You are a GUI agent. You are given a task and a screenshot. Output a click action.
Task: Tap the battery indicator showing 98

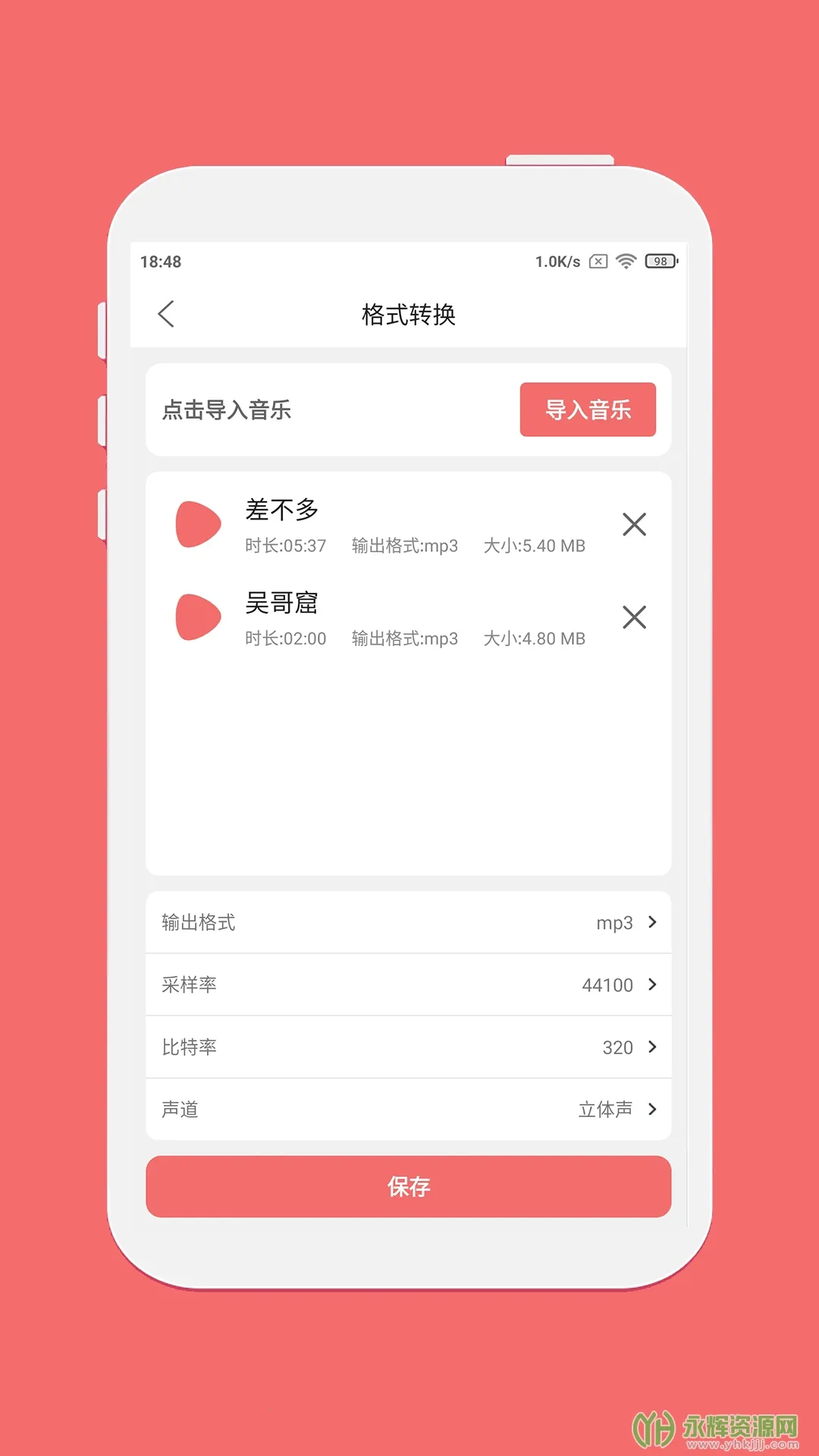(x=658, y=260)
